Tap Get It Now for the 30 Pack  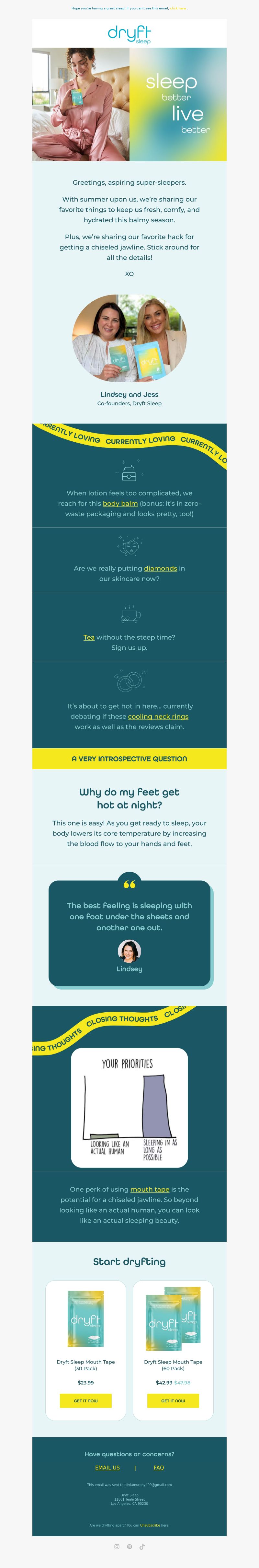tap(86, 1400)
